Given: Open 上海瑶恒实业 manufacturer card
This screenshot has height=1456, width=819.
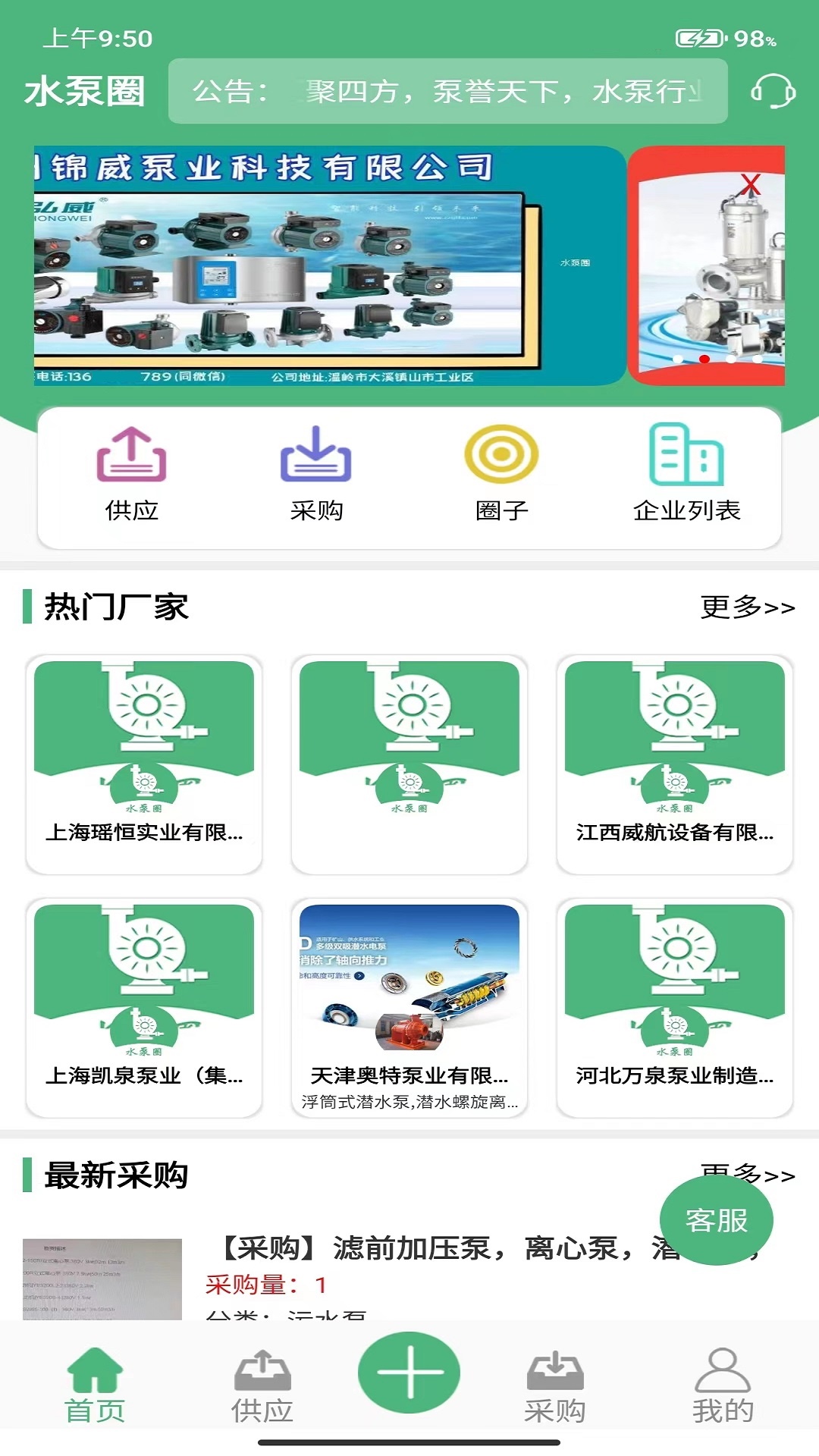Looking at the screenshot, I should point(144,764).
